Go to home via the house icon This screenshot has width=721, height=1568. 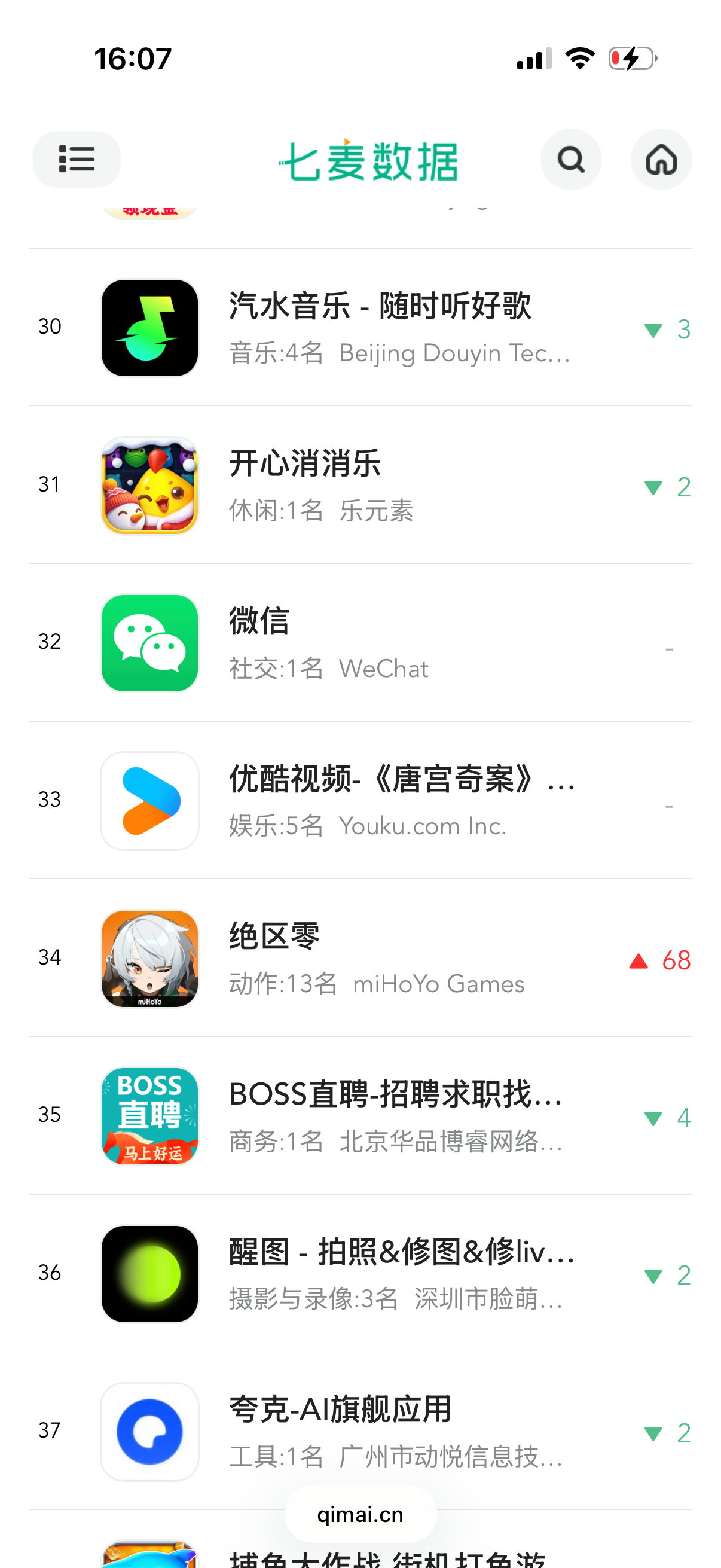coord(661,160)
